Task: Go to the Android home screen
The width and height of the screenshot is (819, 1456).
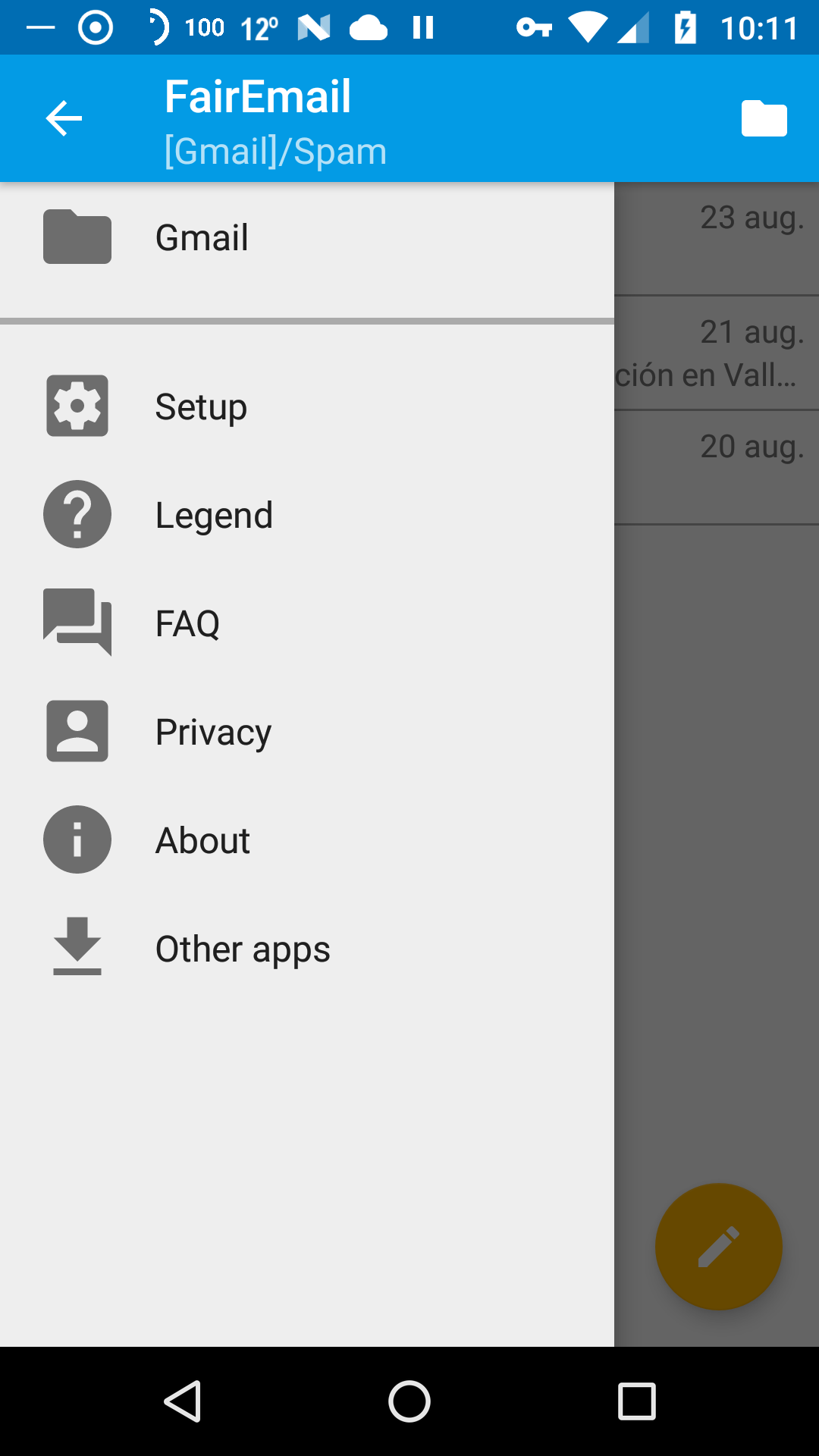Action: pos(409,1401)
